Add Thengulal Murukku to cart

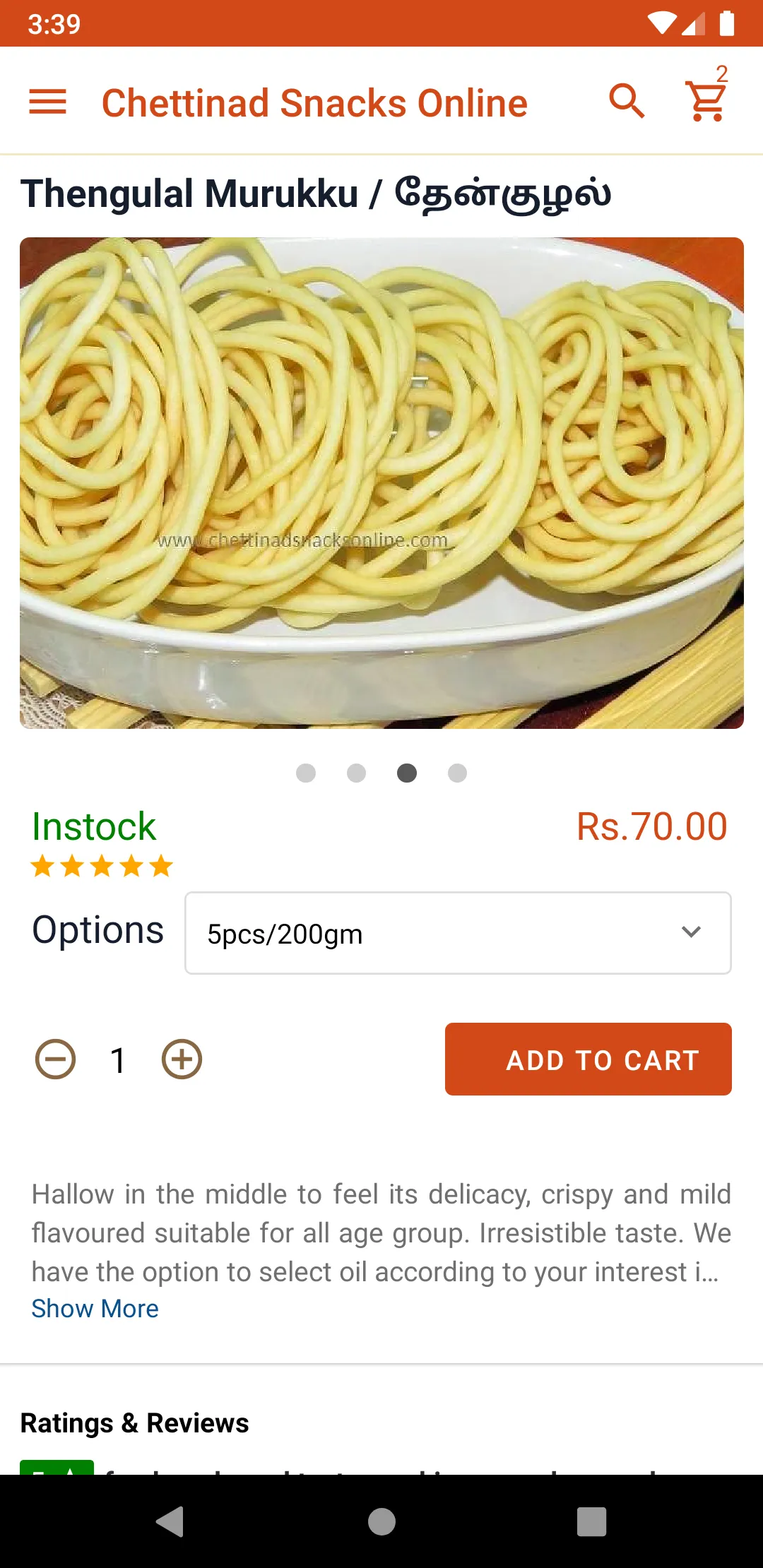click(588, 1059)
